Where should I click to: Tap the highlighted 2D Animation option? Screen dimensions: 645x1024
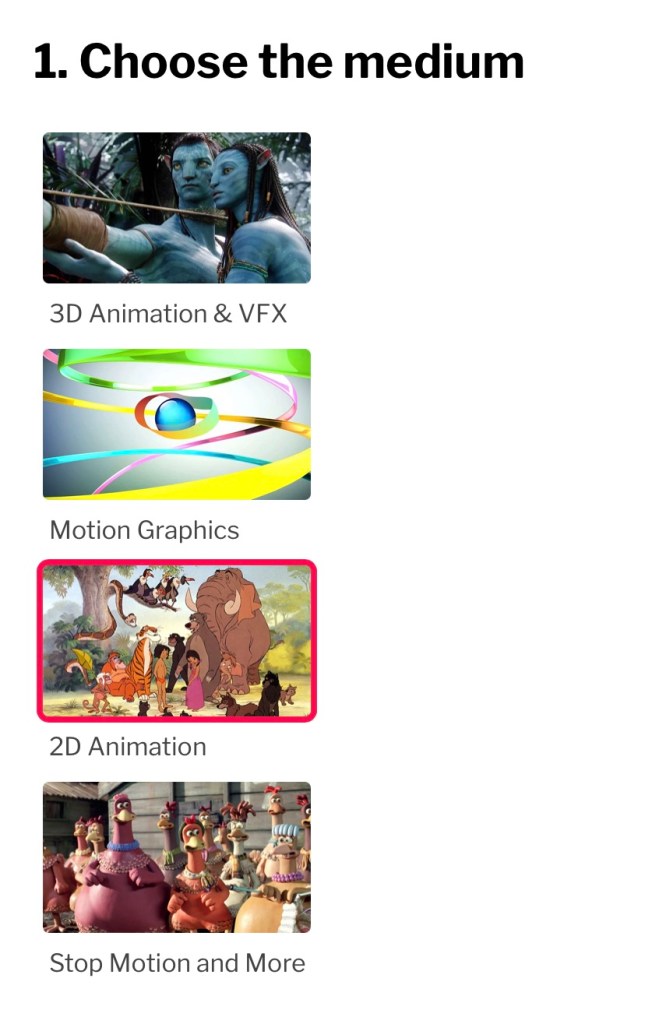tap(176, 641)
